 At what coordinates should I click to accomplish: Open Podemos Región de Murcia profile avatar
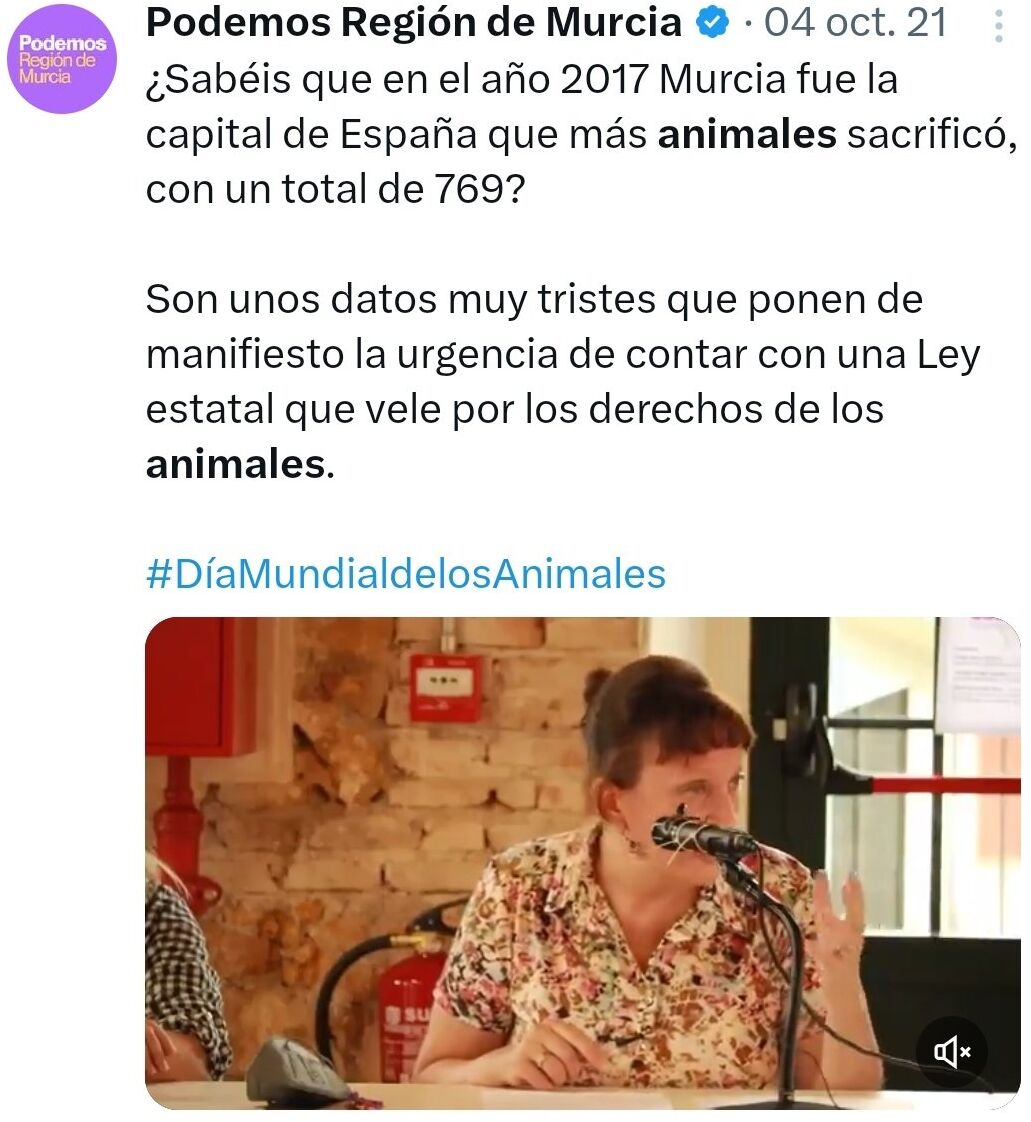pyautogui.click(x=63, y=59)
